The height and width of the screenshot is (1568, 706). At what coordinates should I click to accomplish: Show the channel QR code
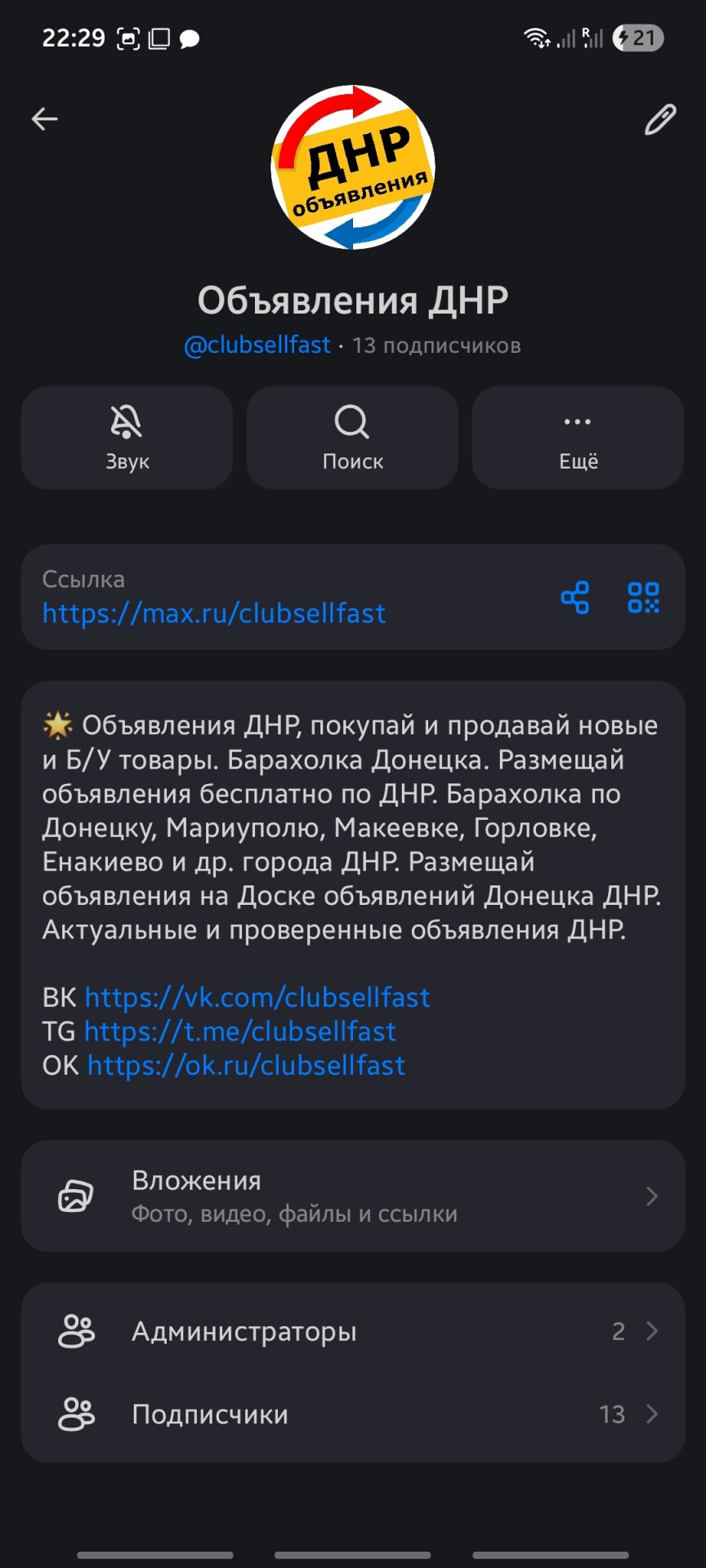tap(643, 598)
